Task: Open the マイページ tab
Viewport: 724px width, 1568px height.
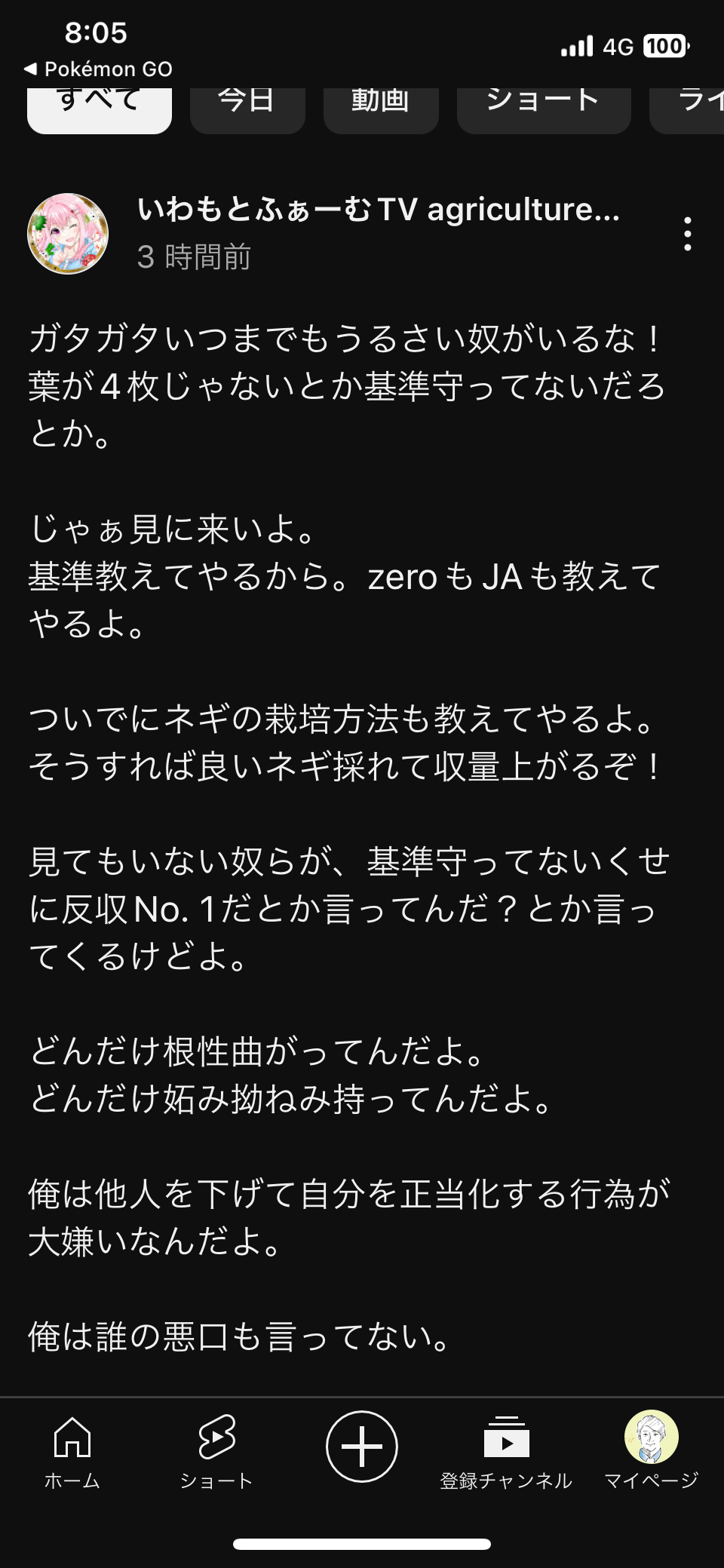Action: pyautogui.click(x=652, y=1453)
